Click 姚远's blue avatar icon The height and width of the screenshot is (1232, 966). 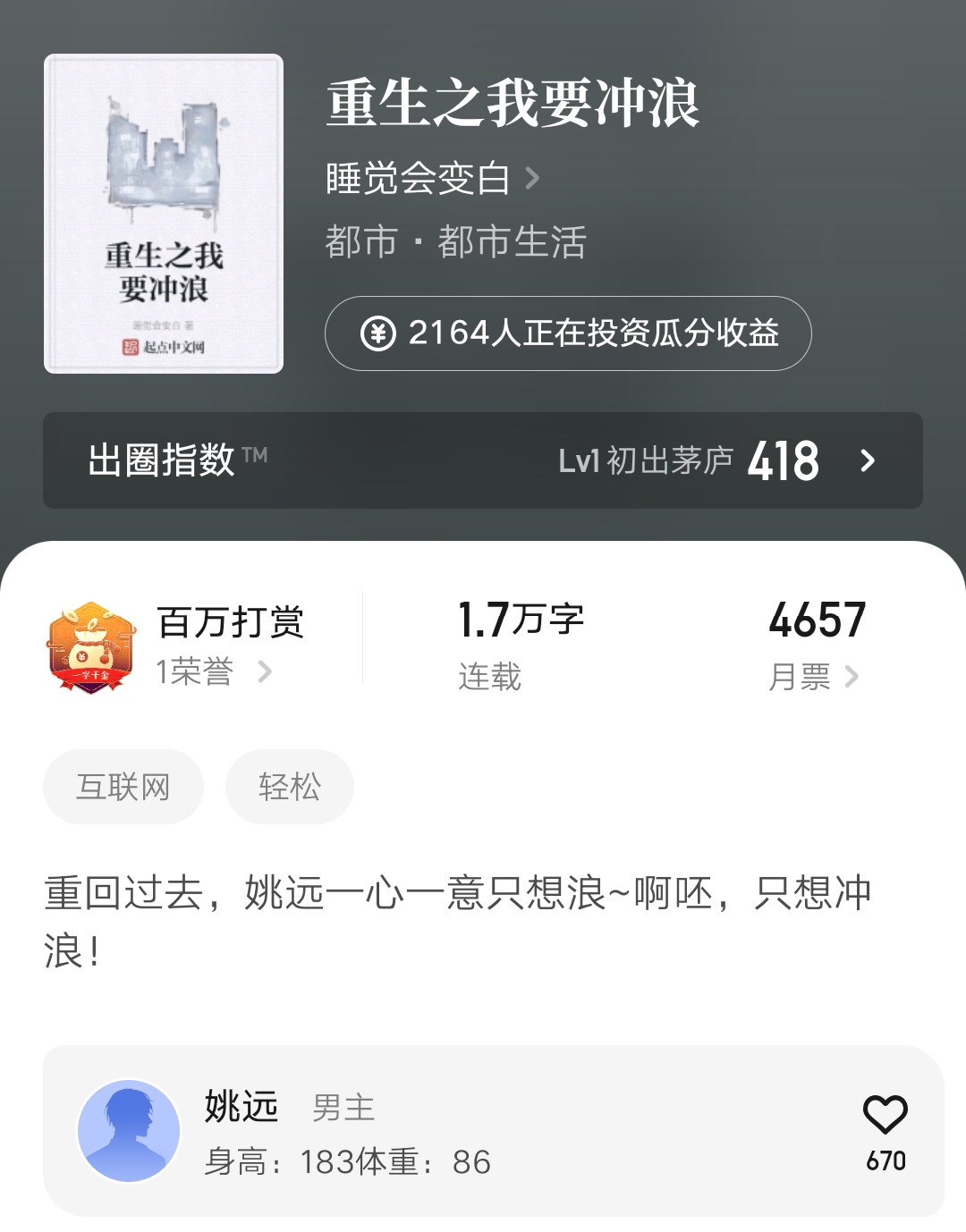pyautogui.click(x=130, y=1129)
